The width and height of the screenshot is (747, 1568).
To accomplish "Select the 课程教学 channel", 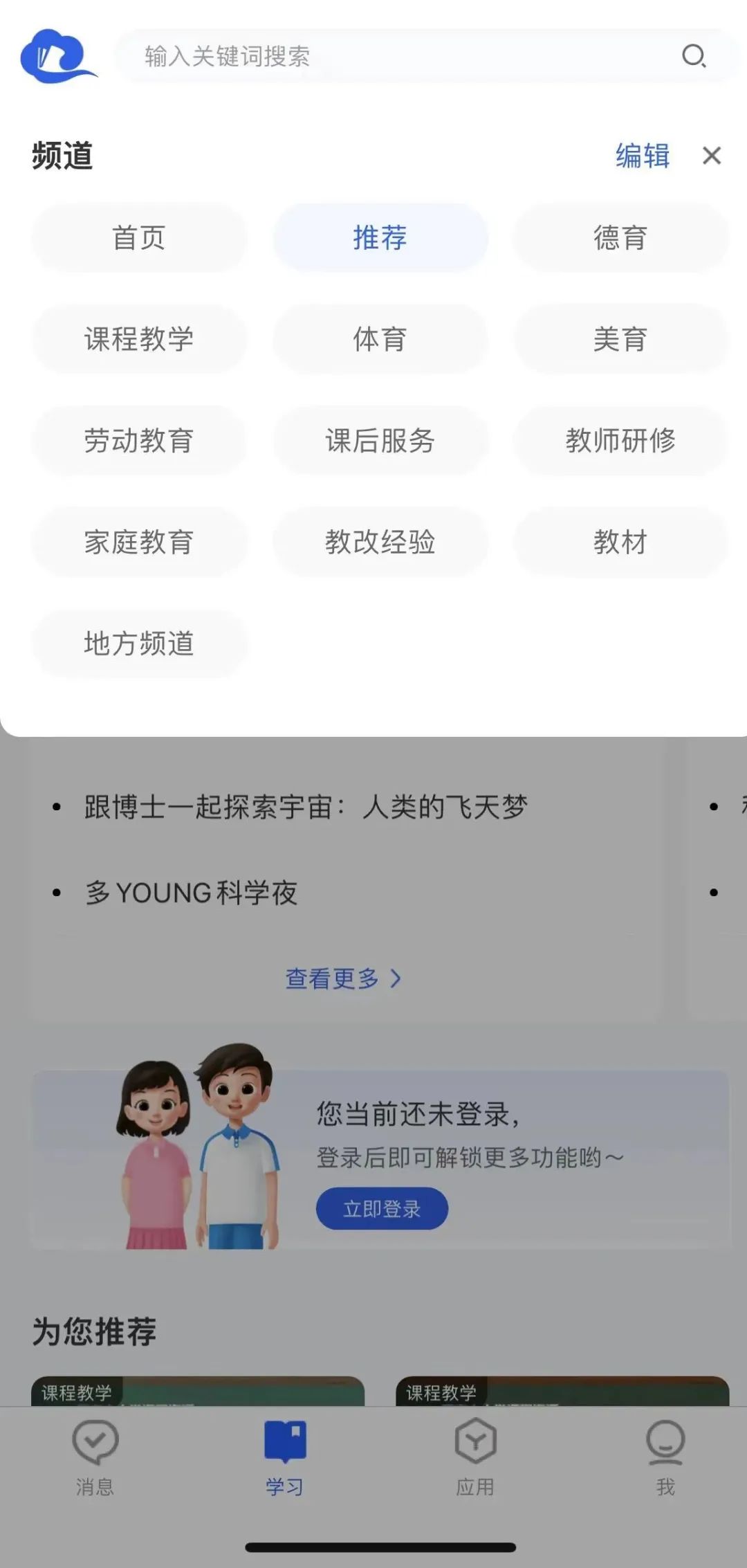I will pos(139,339).
